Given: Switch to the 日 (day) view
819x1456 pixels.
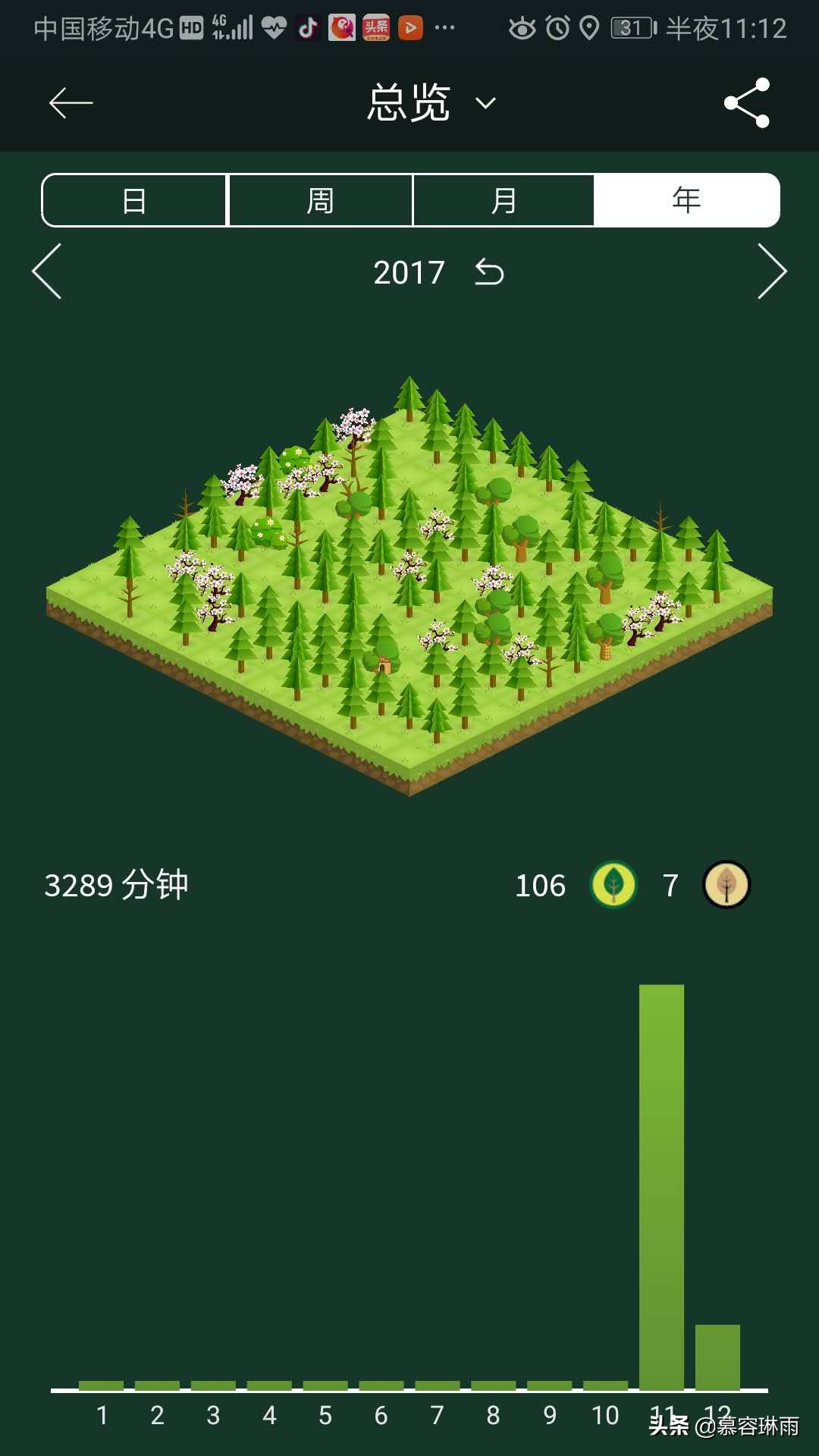Looking at the screenshot, I should click(134, 201).
